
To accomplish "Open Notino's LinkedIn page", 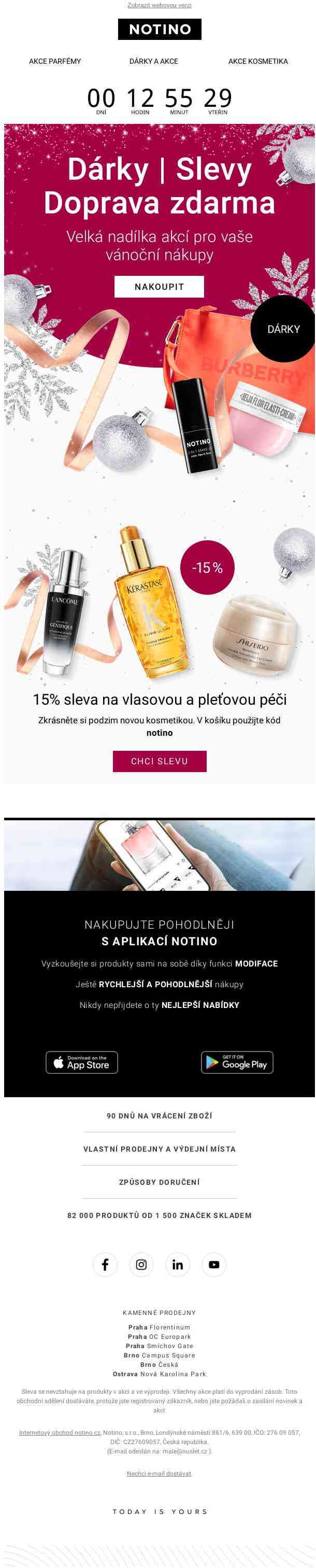I will (x=178, y=1264).
